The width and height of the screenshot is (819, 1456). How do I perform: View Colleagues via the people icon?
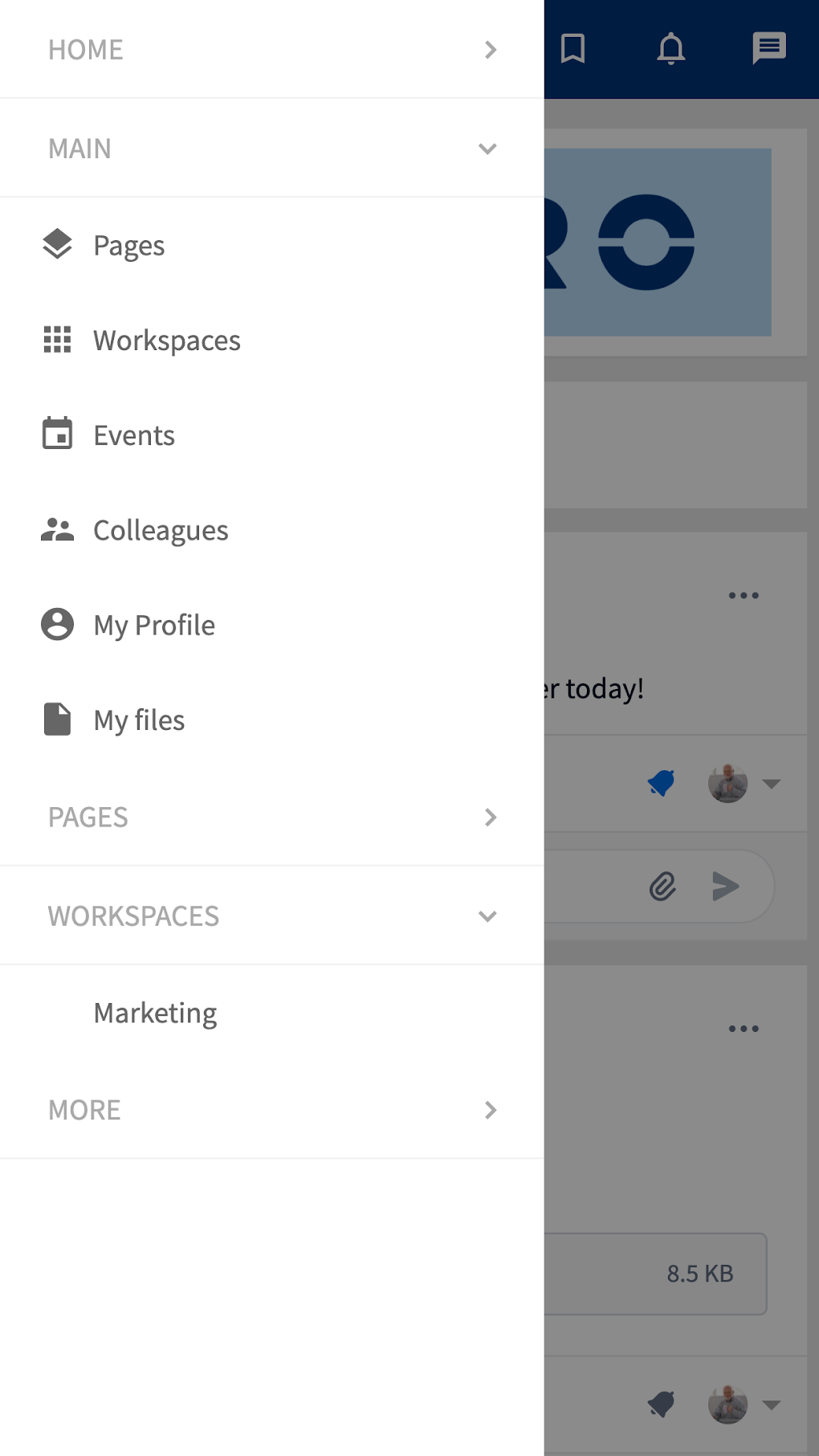[57, 529]
